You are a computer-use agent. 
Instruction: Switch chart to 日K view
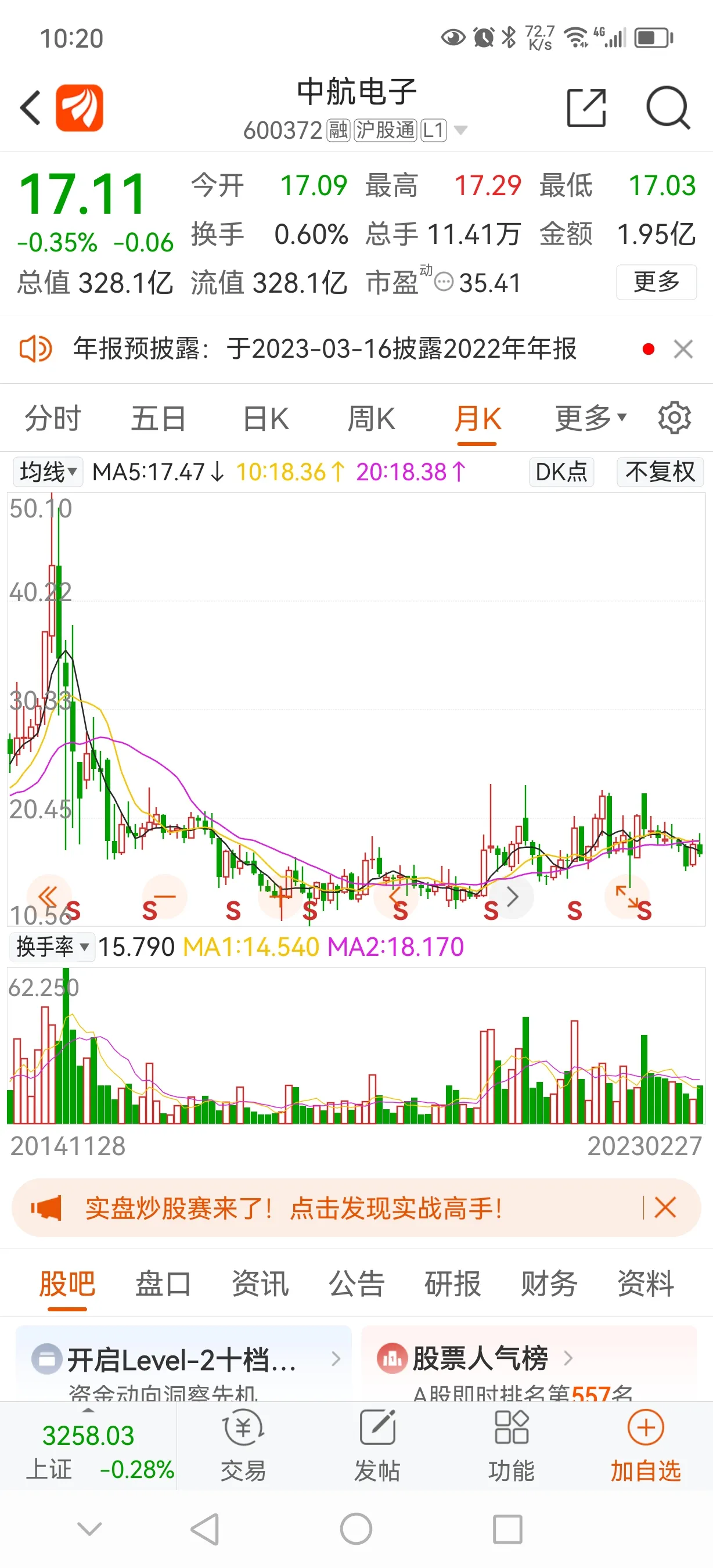coord(266,419)
